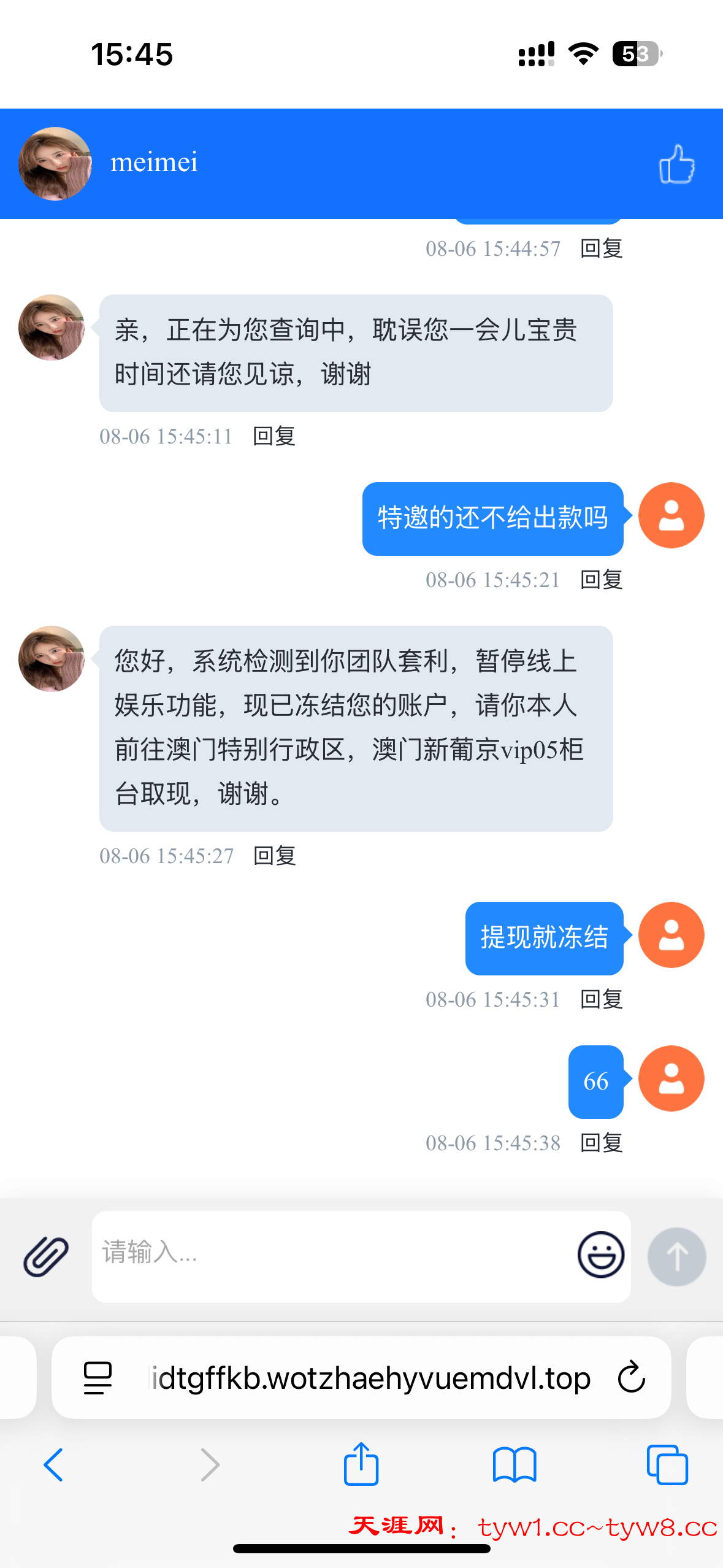The width and height of the screenshot is (723, 1568).
Task: Tap the orange user avatar beside '66' message
Action: pyautogui.click(x=671, y=1080)
